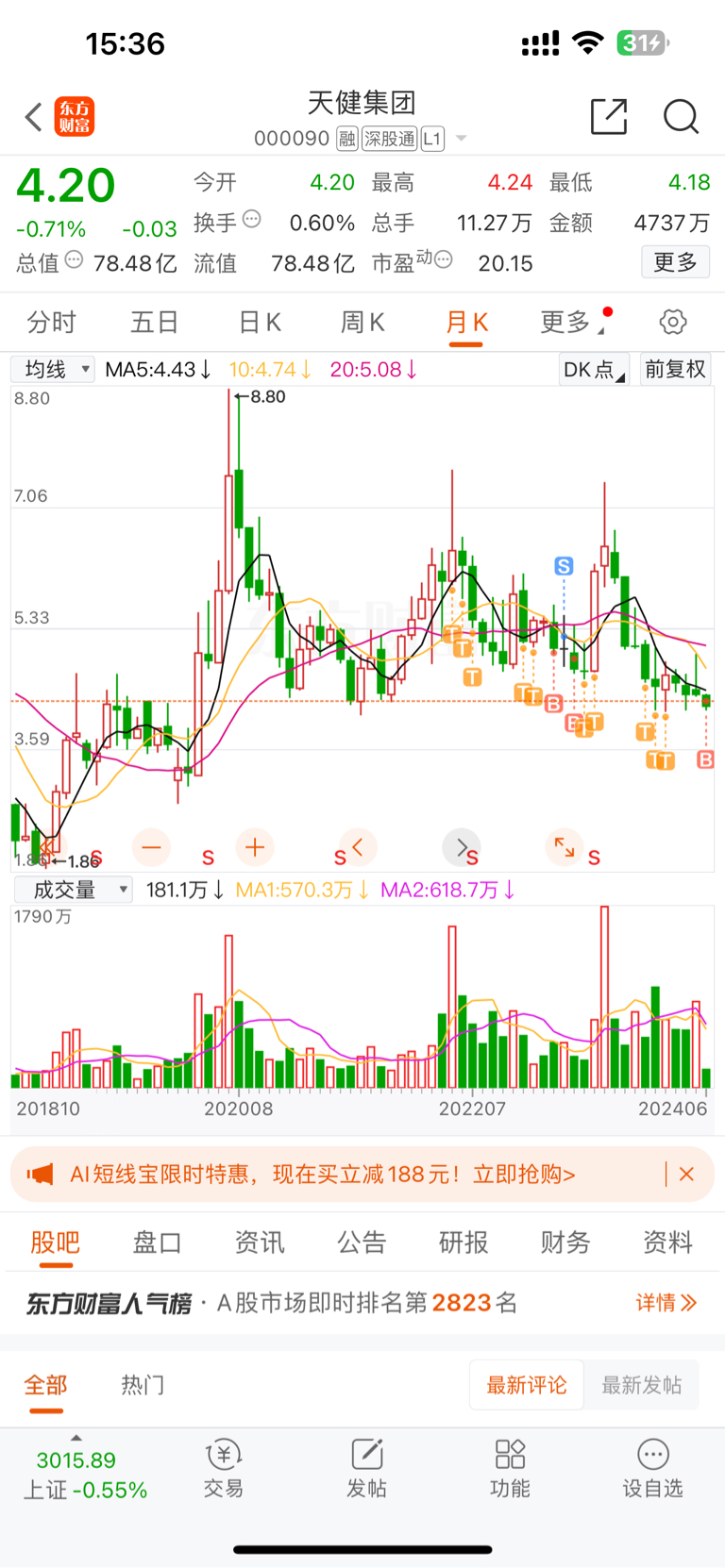Image resolution: width=725 pixels, height=1568 pixels.
Task: Tap 更多 to expand quote details
Action: click(676, 262)
